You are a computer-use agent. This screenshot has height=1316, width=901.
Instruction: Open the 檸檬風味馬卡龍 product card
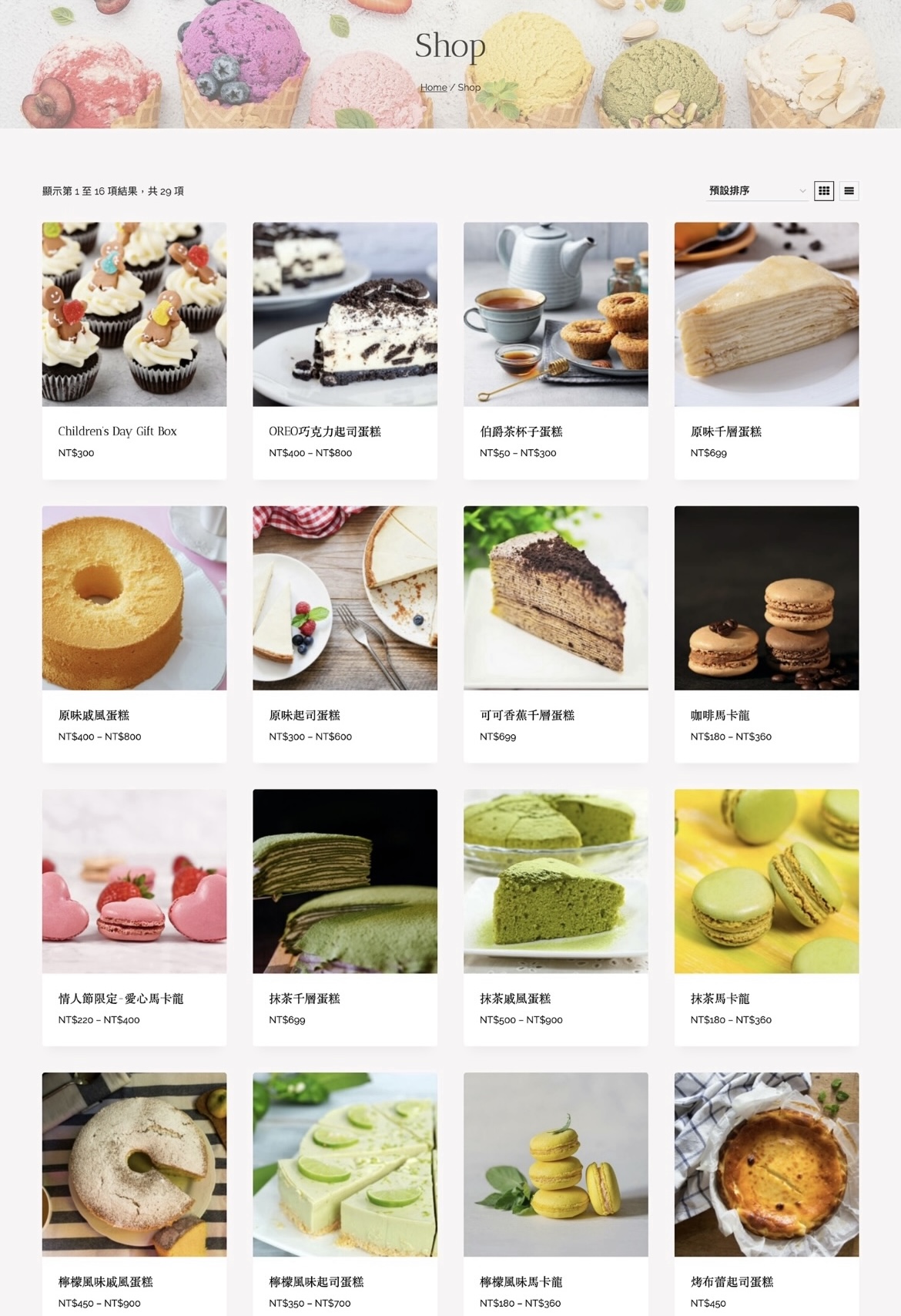point(521,1282)
